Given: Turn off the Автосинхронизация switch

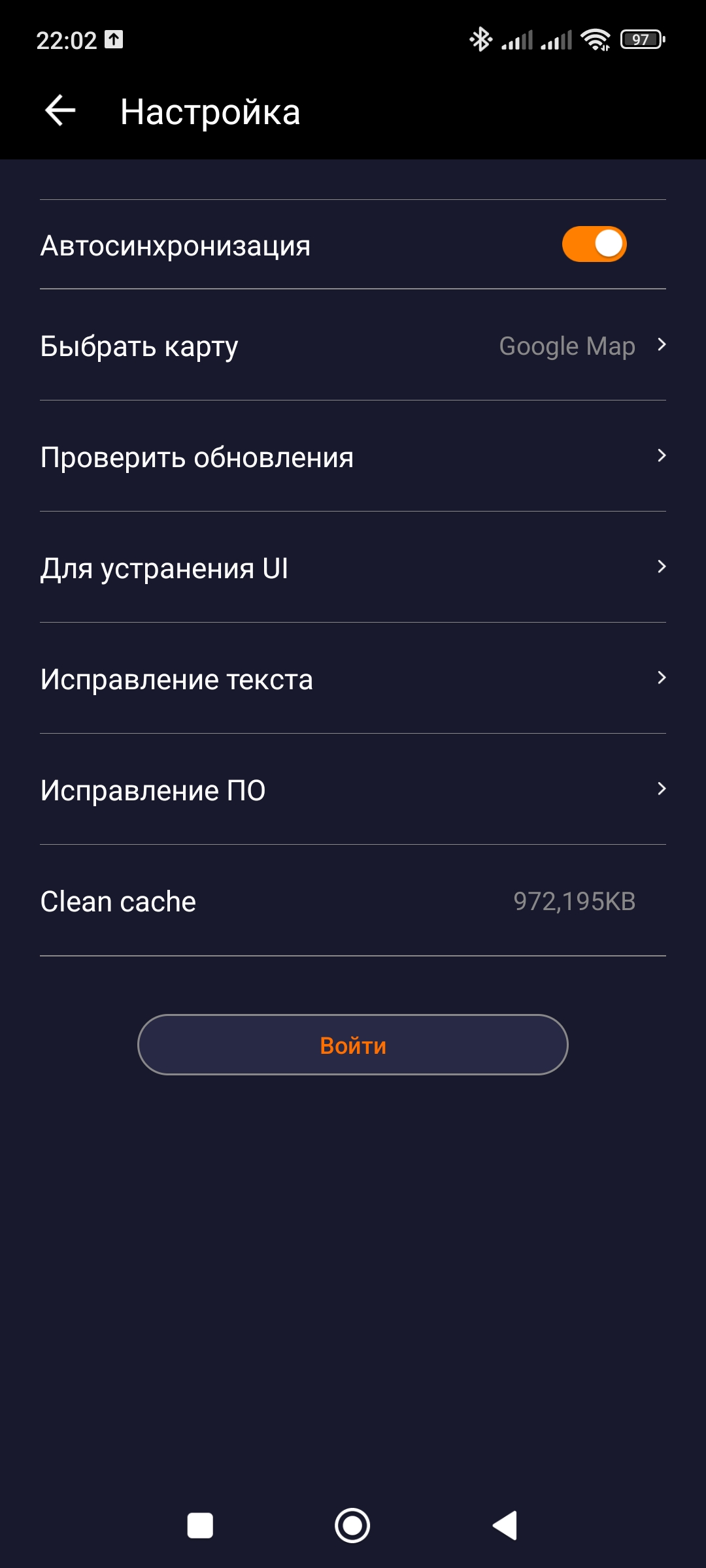Looking at the screenshot, I should (x=594, y=244).
